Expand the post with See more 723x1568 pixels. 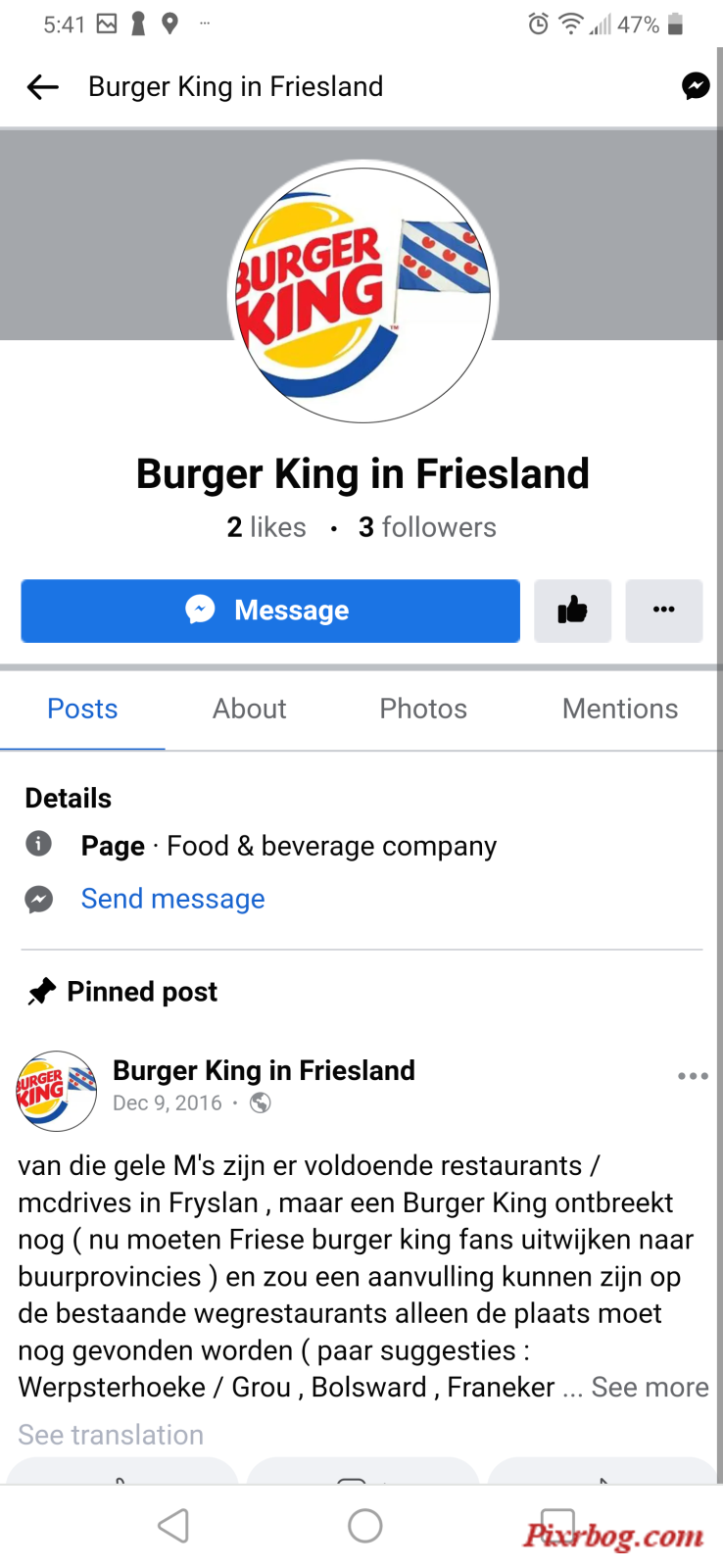pyautogui.click(x=650, y=1388)
